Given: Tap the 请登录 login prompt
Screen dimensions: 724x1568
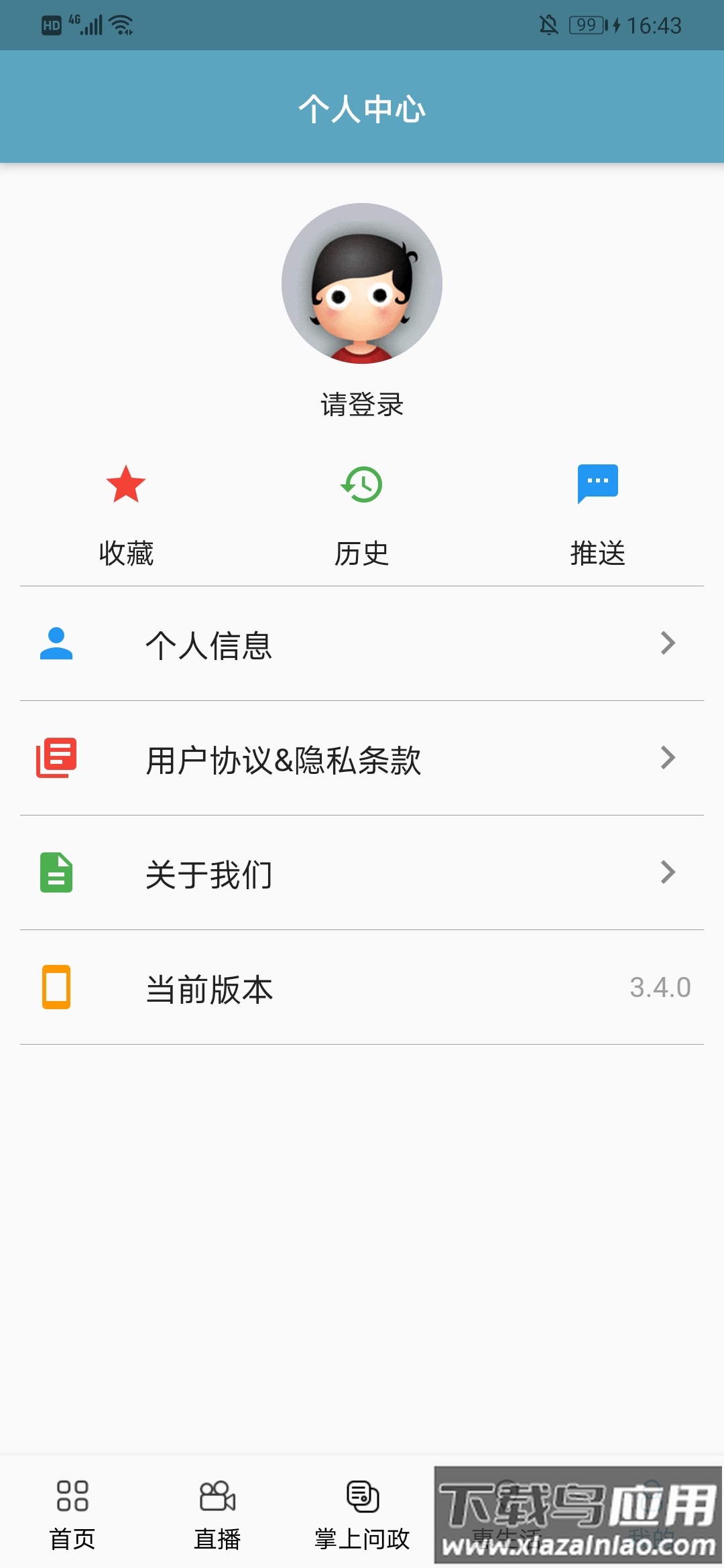Looking at the screenshot, I should click(362, 403).
